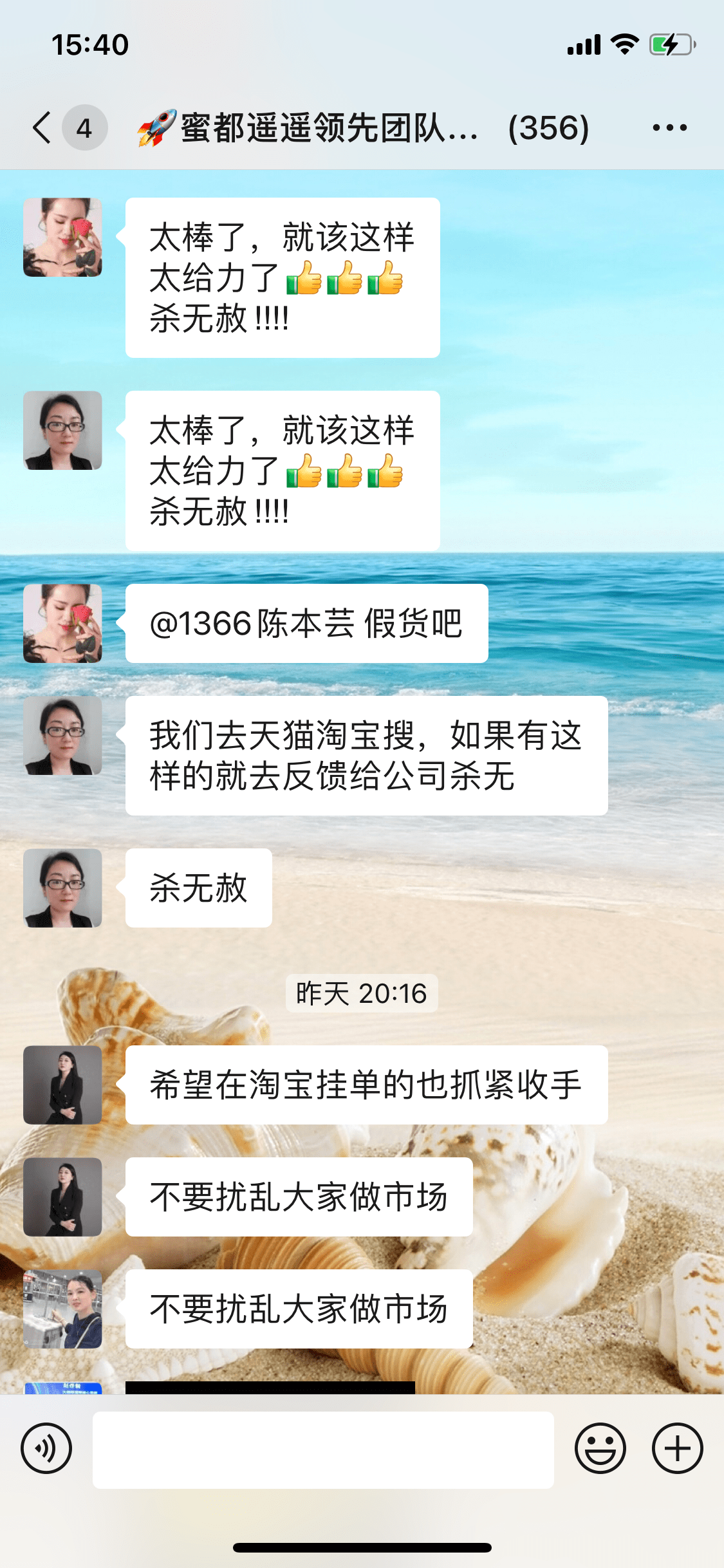Go back to the chat list
The width and height of the screenshot is (724, 1568).
[x=42, y=127]
